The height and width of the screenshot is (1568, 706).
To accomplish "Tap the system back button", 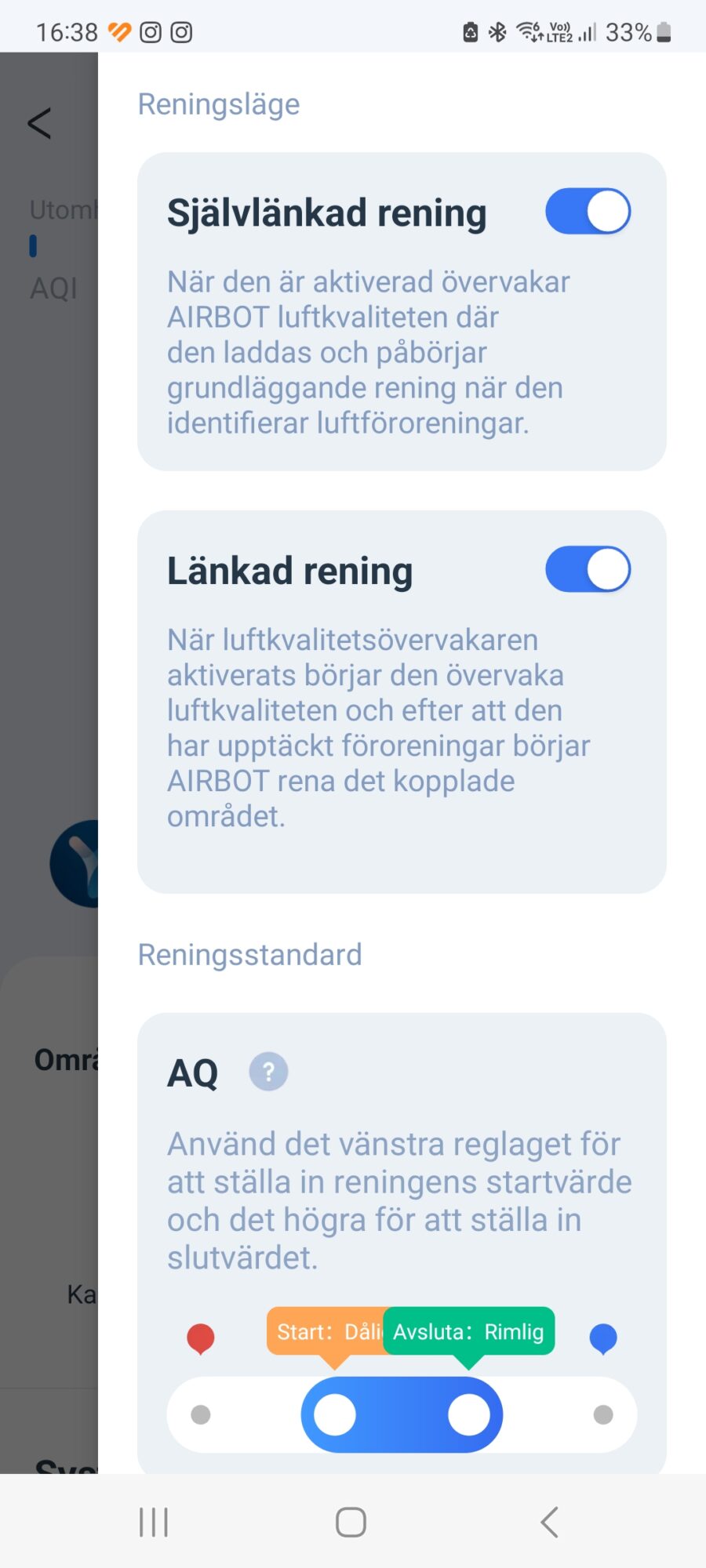I will point(549,1522).
